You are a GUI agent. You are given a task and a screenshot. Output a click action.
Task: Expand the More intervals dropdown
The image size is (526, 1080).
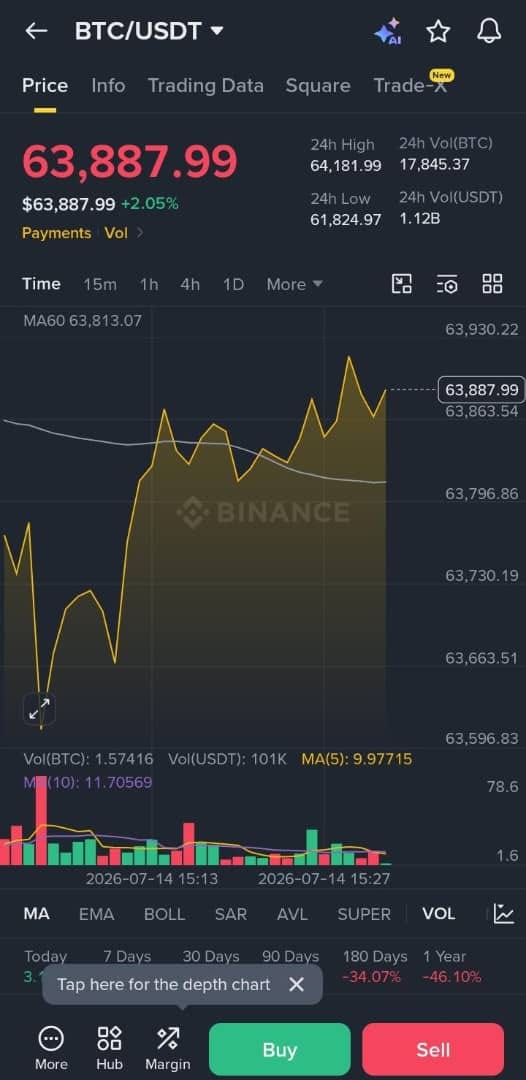point(295,284)
